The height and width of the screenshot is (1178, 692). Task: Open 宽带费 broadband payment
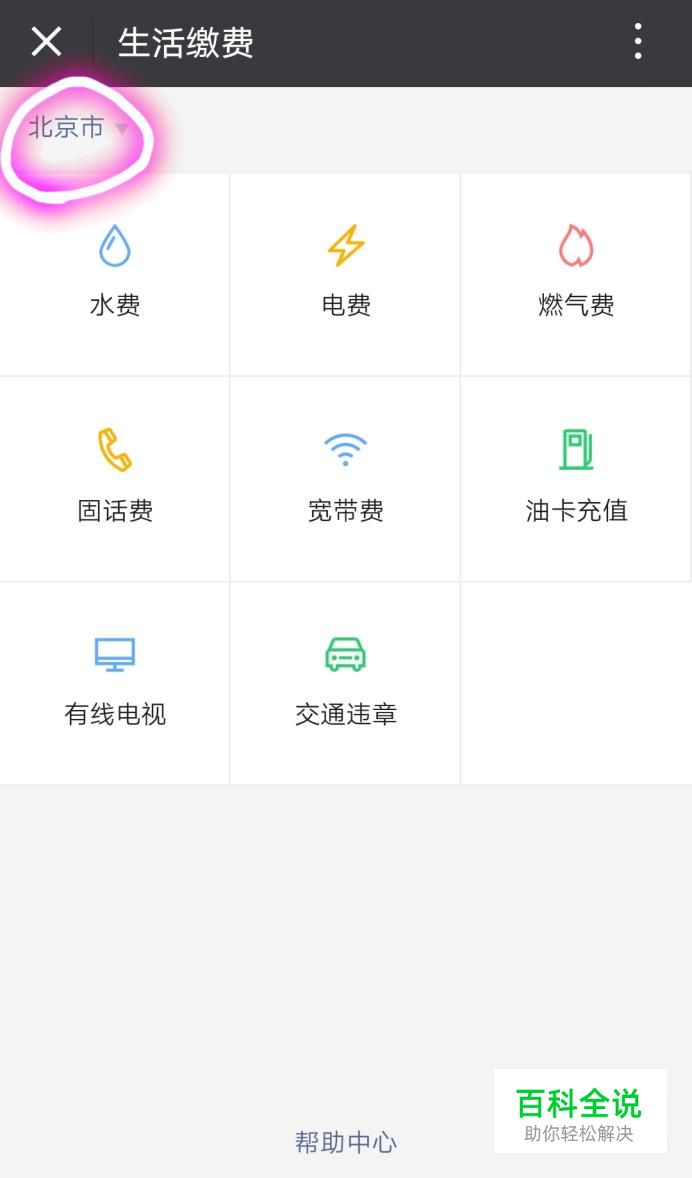point(346,479)
